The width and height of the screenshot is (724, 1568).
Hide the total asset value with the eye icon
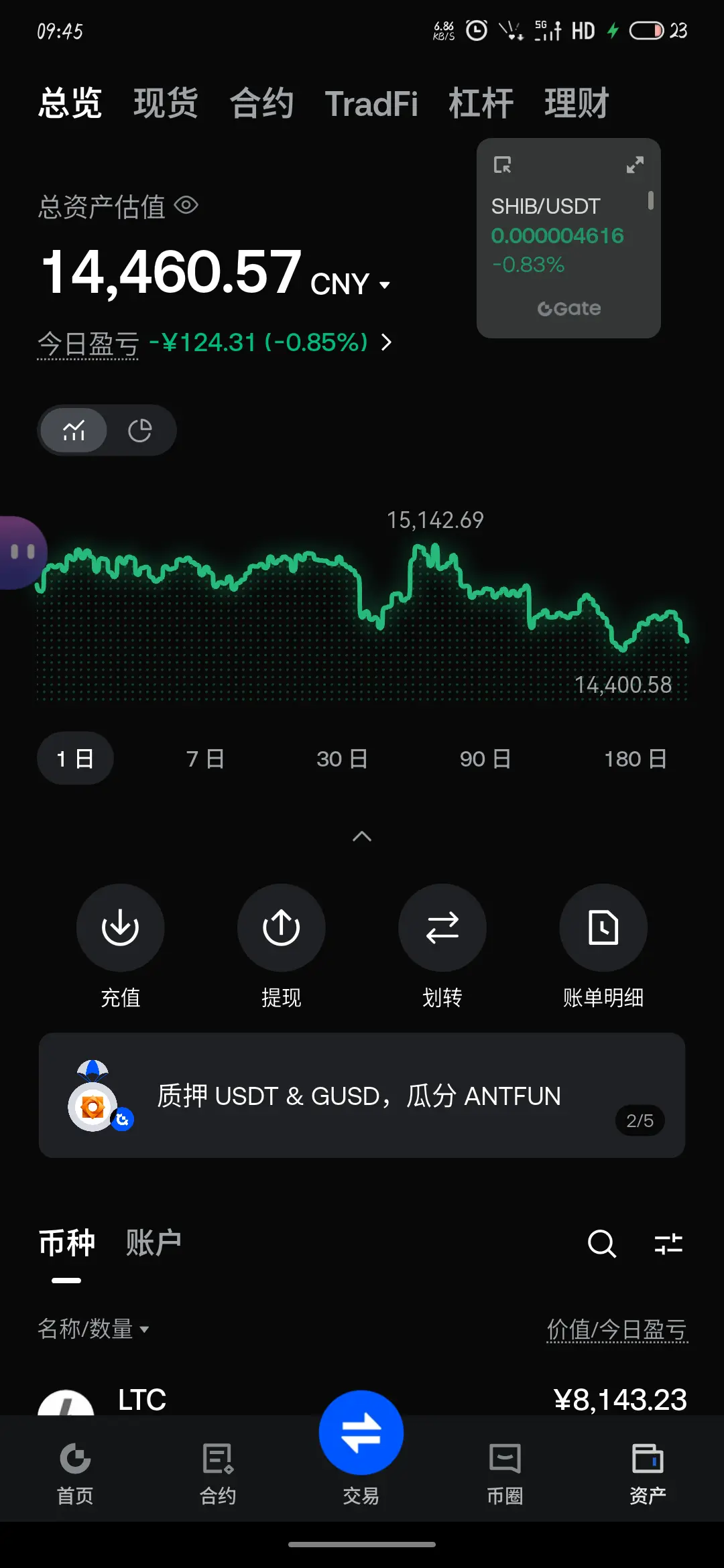pyautogui.click(x=186, y=205)
